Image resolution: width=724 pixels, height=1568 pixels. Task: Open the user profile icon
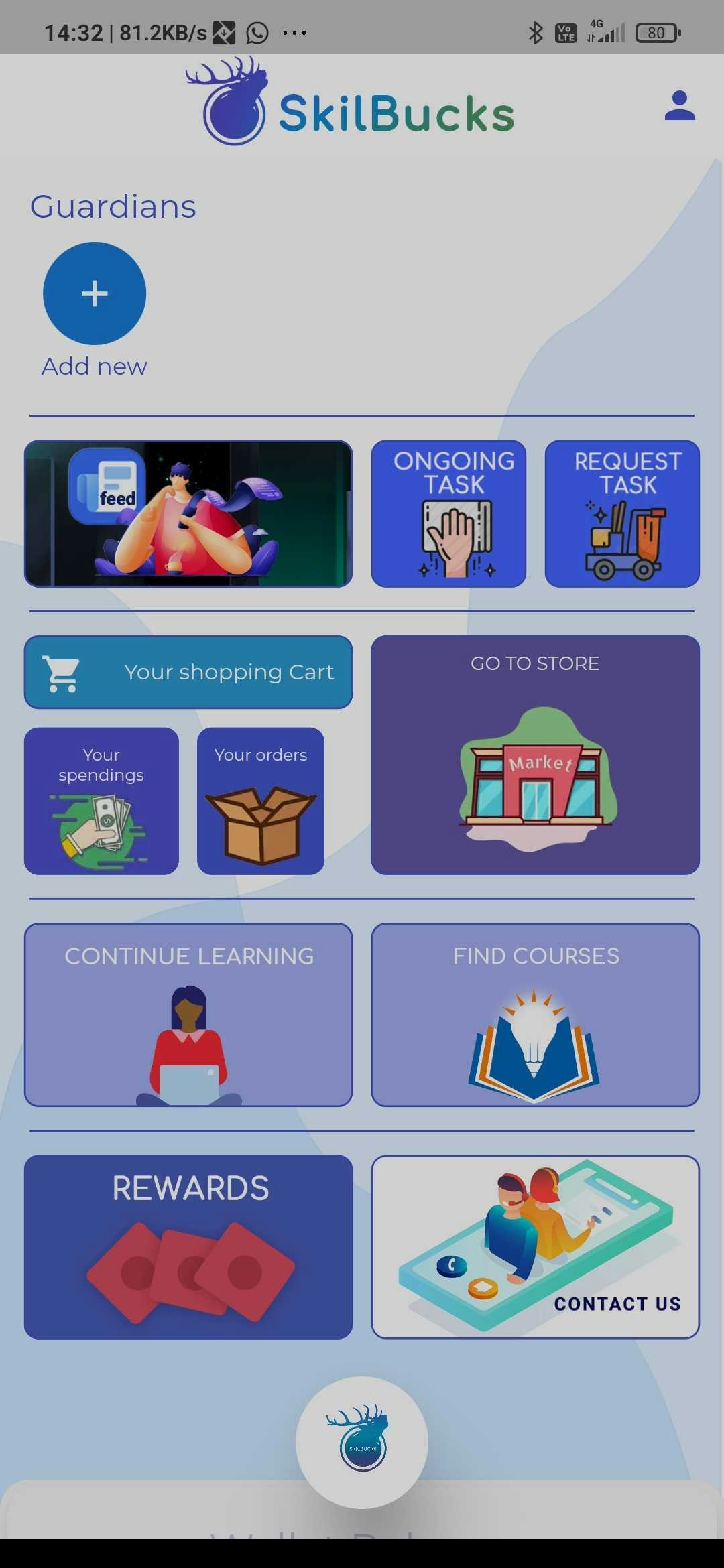pyautogui.click(x=678, y=107)
